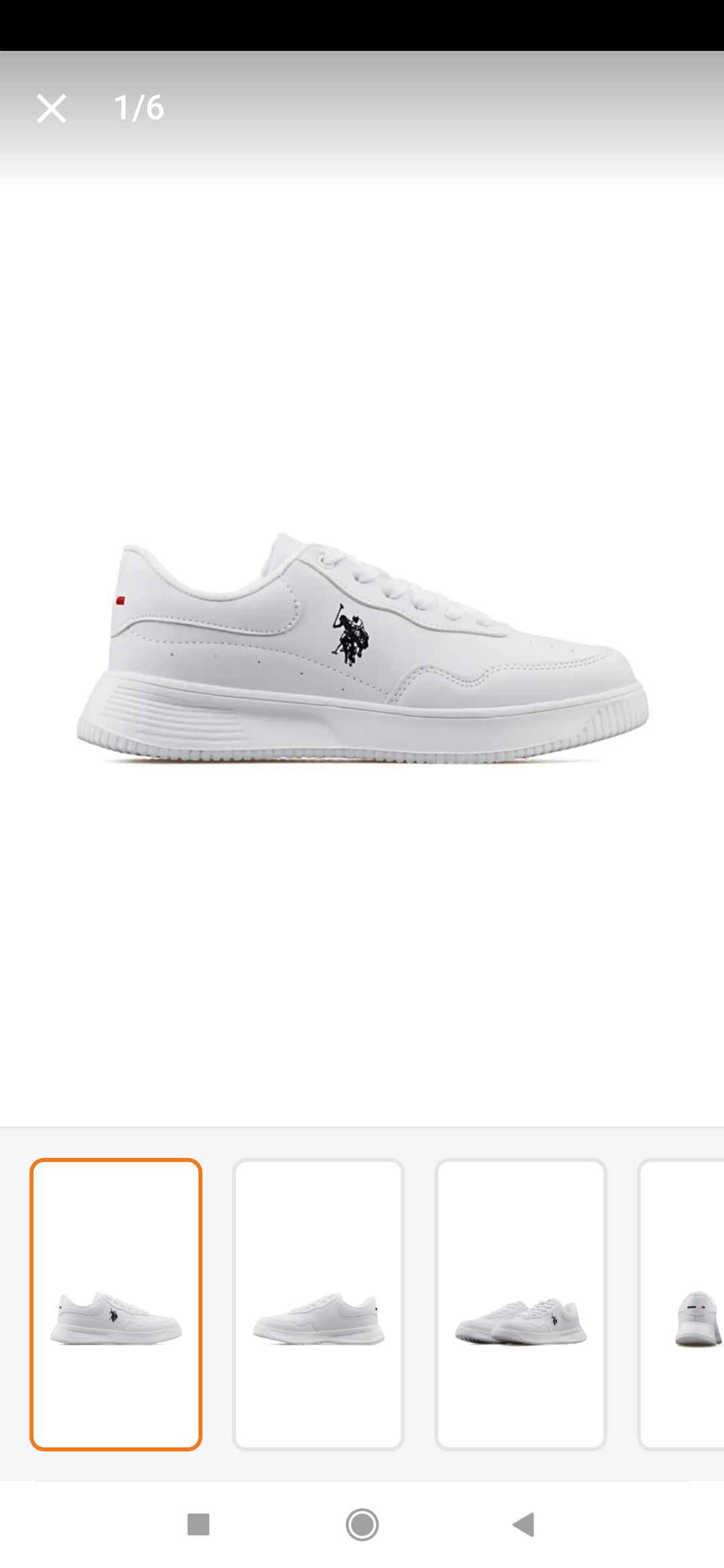Close the image gallery viewer

51,109
